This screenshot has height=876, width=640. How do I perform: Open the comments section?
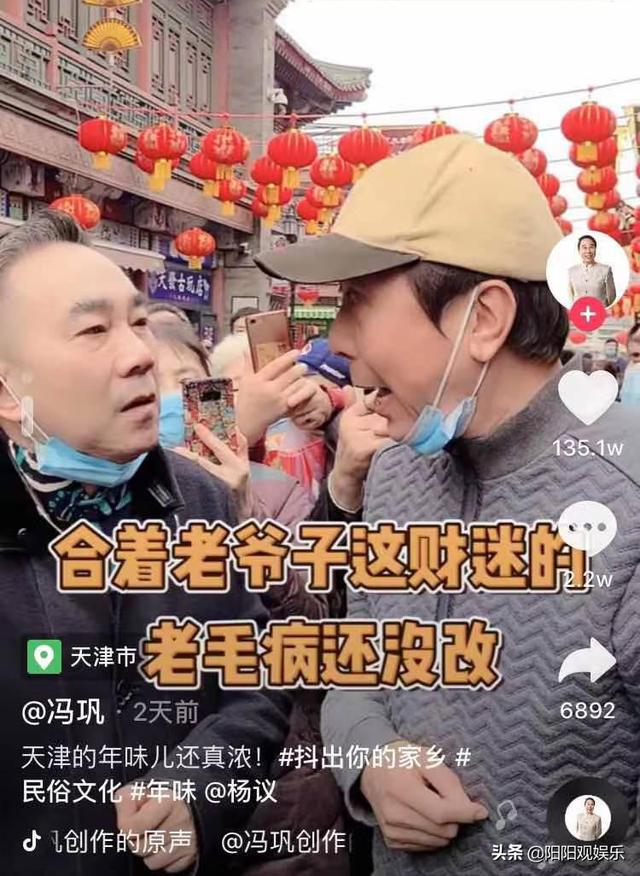pyautogui.click(x=587, y=528)
